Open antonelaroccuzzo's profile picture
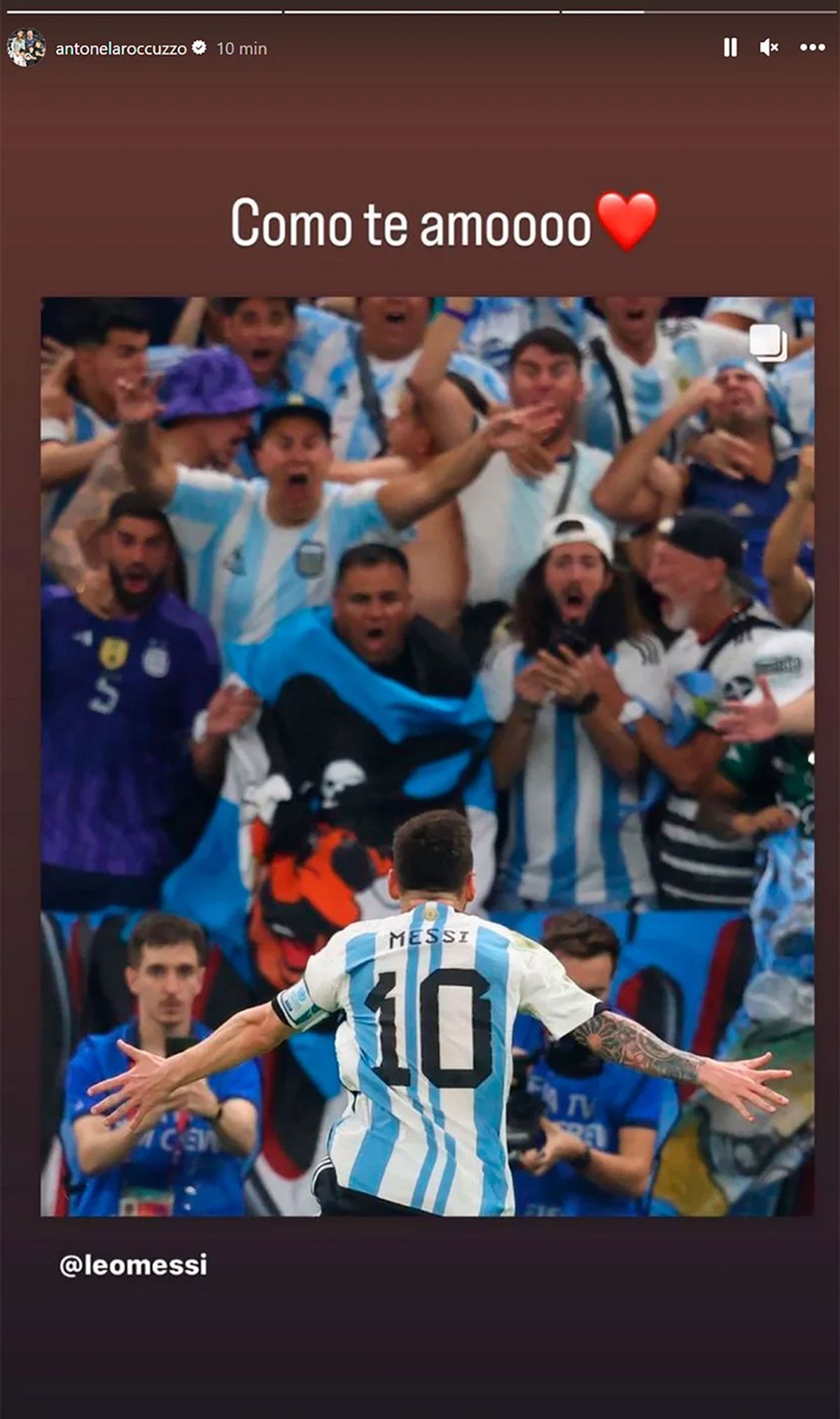The height and width of the screenshot is (1419, 840). (x=26, y=48)
